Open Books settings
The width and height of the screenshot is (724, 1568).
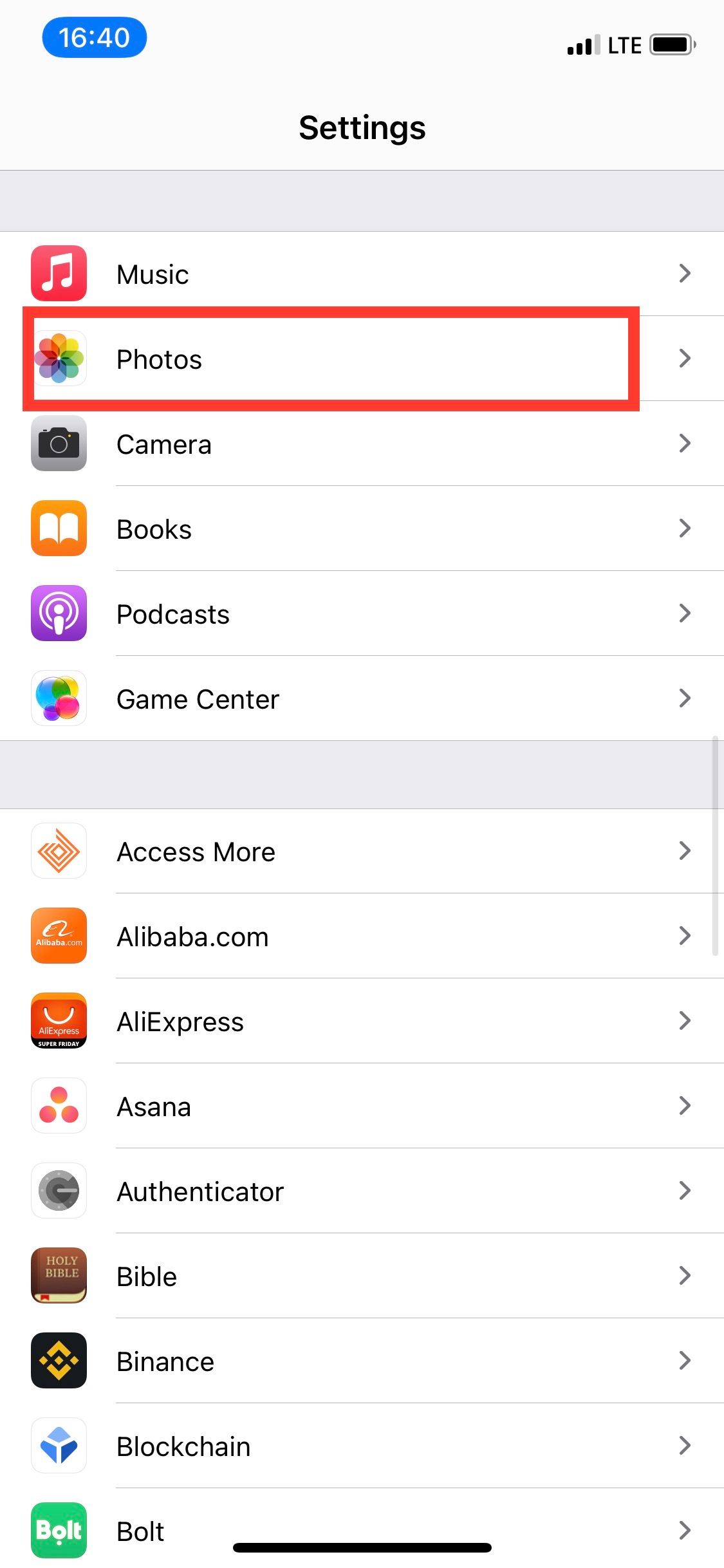pyautogui.click(x=362, y=529)
